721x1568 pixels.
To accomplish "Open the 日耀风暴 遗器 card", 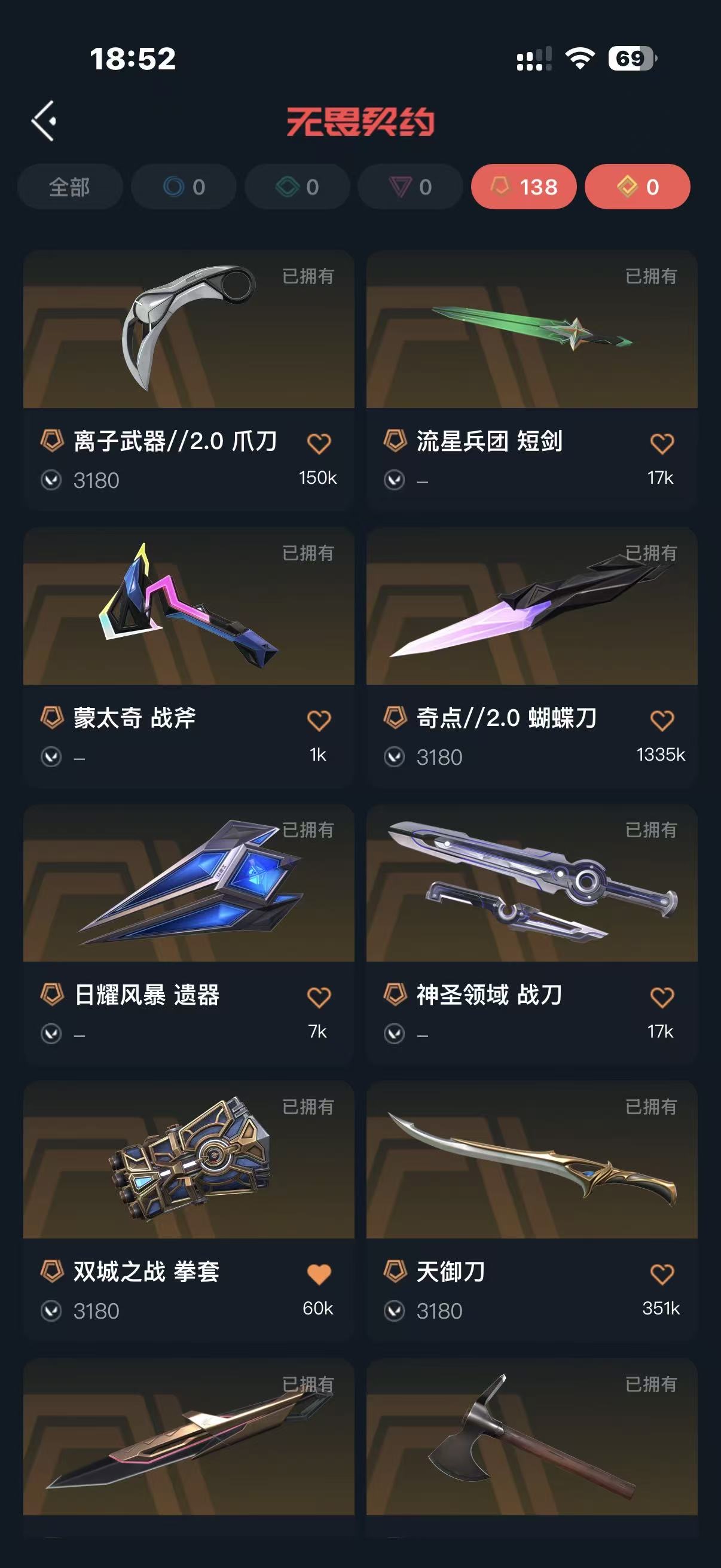I will coord(188,933).
